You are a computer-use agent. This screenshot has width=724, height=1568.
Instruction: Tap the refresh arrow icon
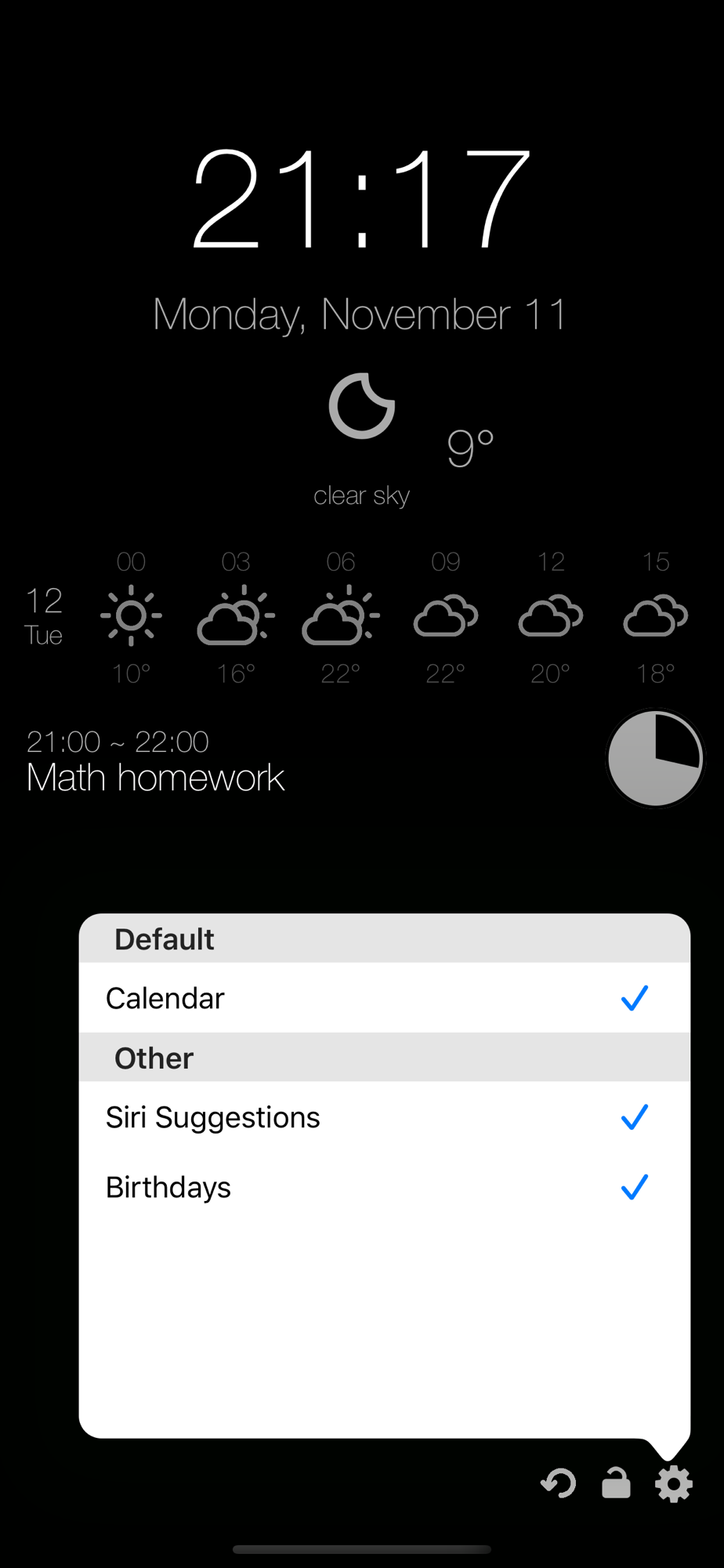tap(559, 1483)
